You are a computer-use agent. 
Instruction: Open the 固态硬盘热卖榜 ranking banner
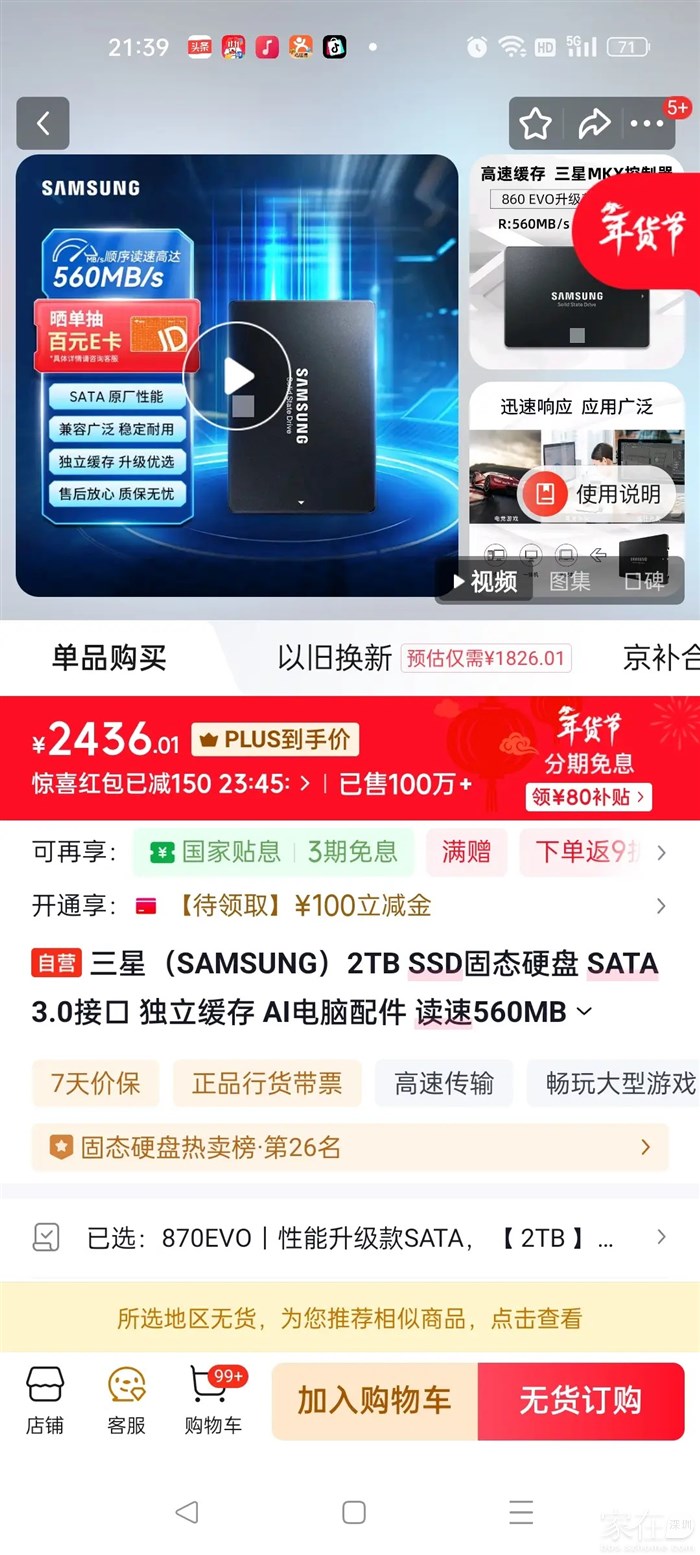pyautogui.click(x=349, y=1147)
